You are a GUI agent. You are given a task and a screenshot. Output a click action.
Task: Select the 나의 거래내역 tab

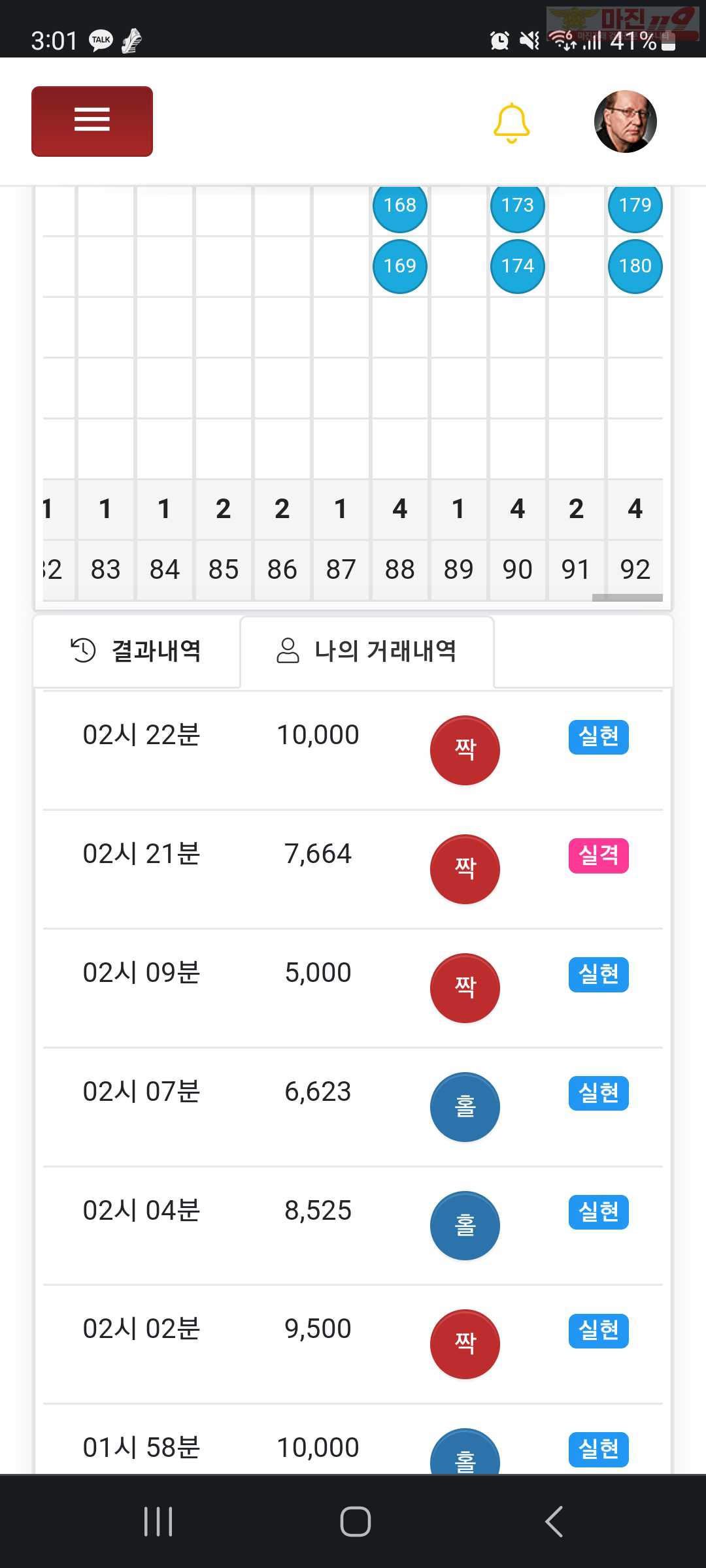tap(367, 651)
